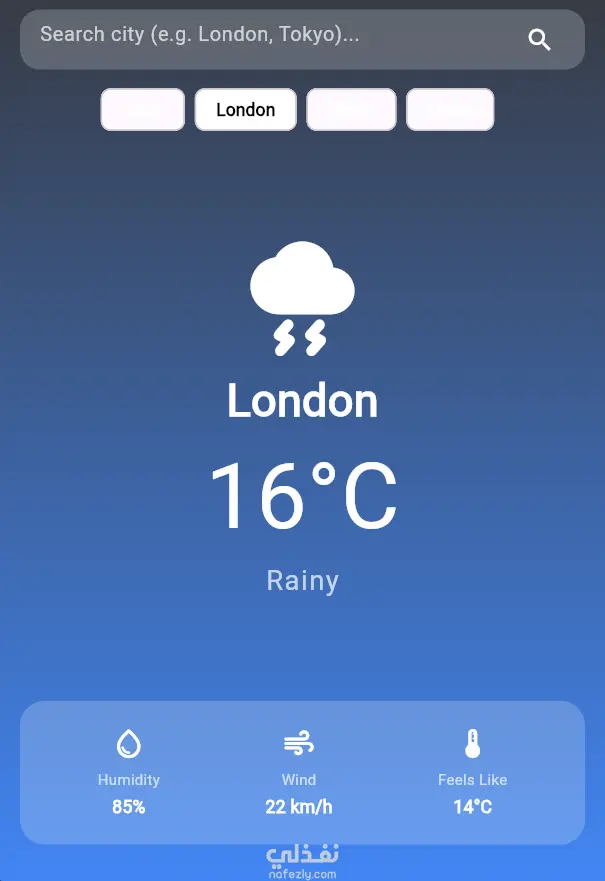
Task: Tap the magnifier search icon
Action: tap(539, 39)
